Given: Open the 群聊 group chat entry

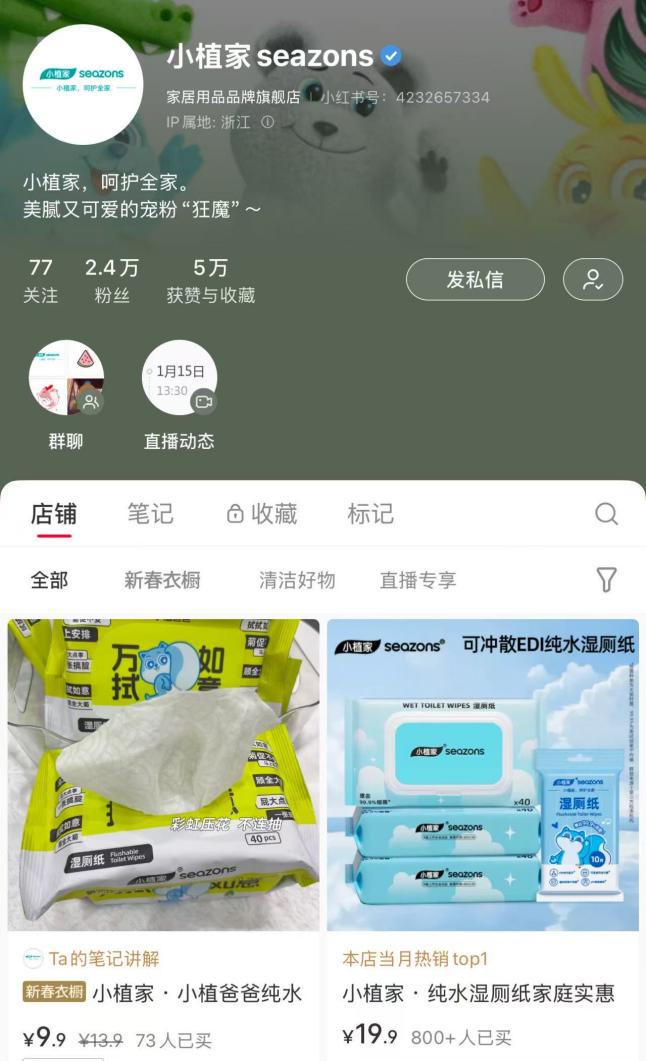Looking at the screenshot, I should [66, 394].
